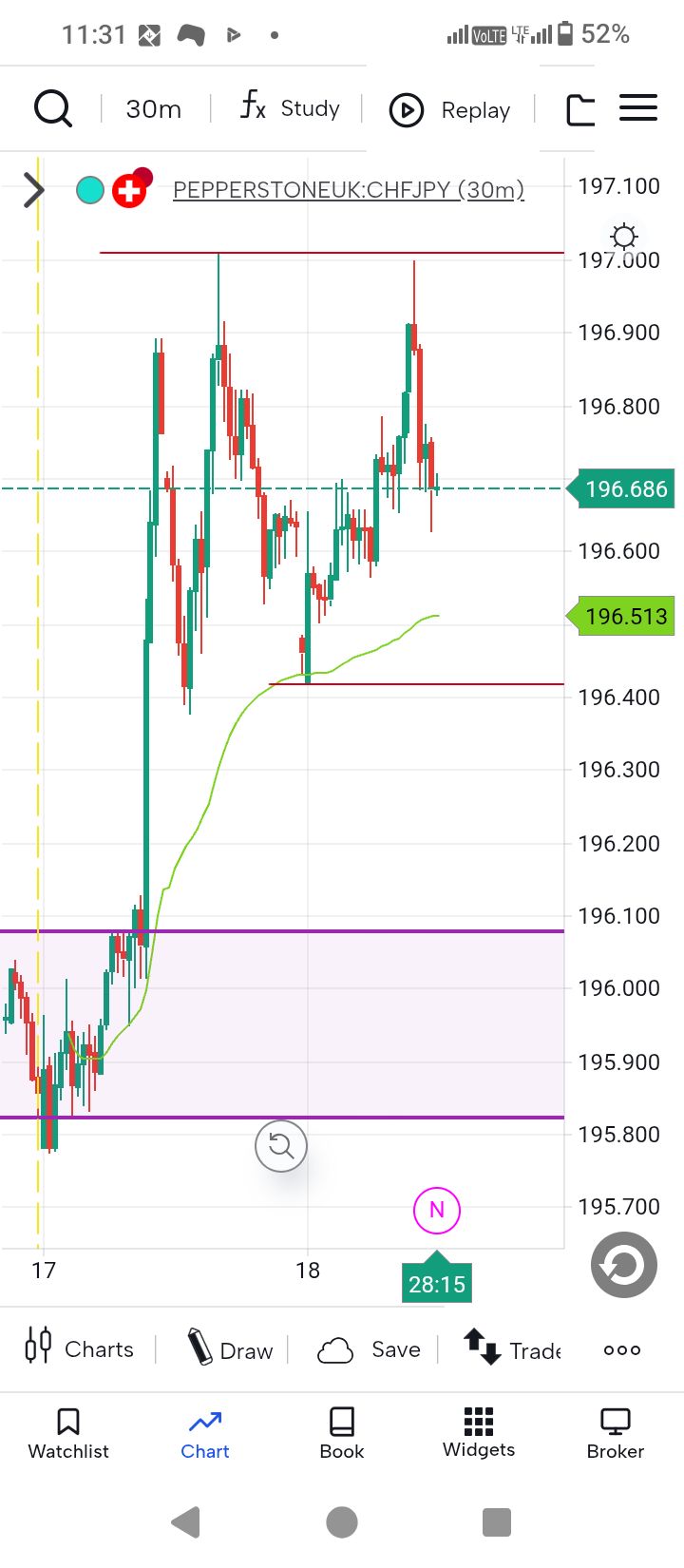The width and height of the screenshot is (684, 1568).
Task: Save the chart layout
Action: [x=369, y=1349]
